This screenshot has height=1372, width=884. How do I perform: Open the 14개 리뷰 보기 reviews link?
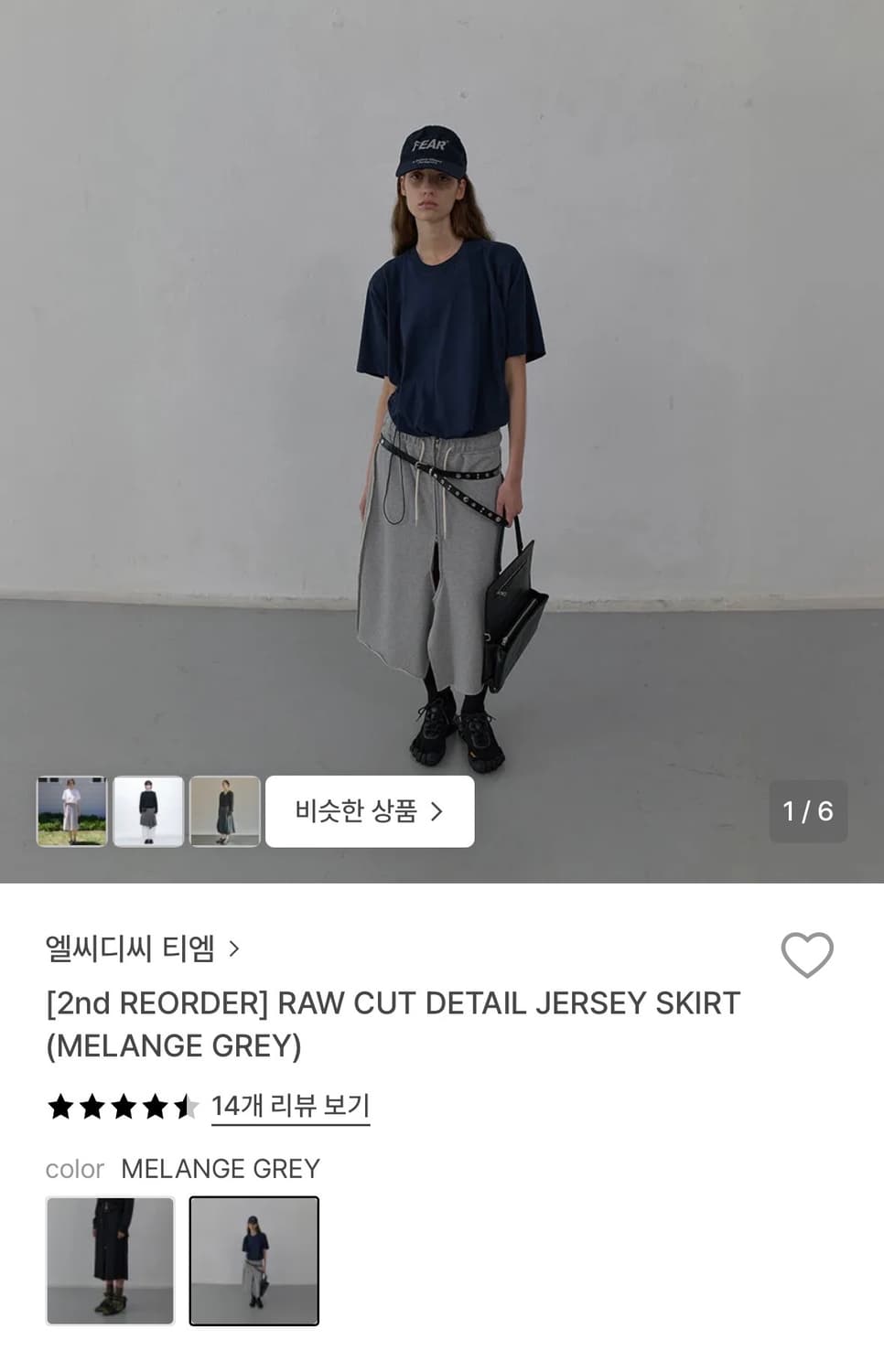click(x=290, y=1106)
